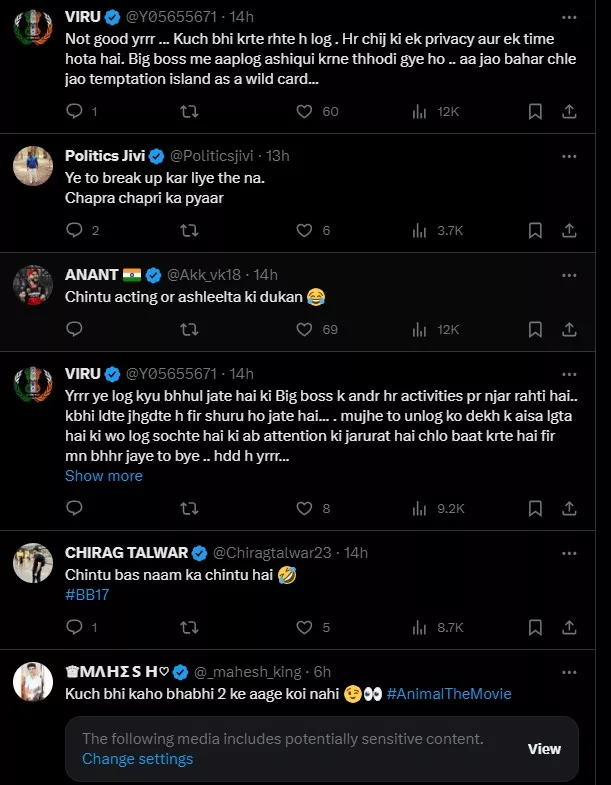Image resolution: width=611 pixels, height=785 pixels.
Task: Open CHIRAG TALWAR's profile avatar
Action: (x=33, y=565)
